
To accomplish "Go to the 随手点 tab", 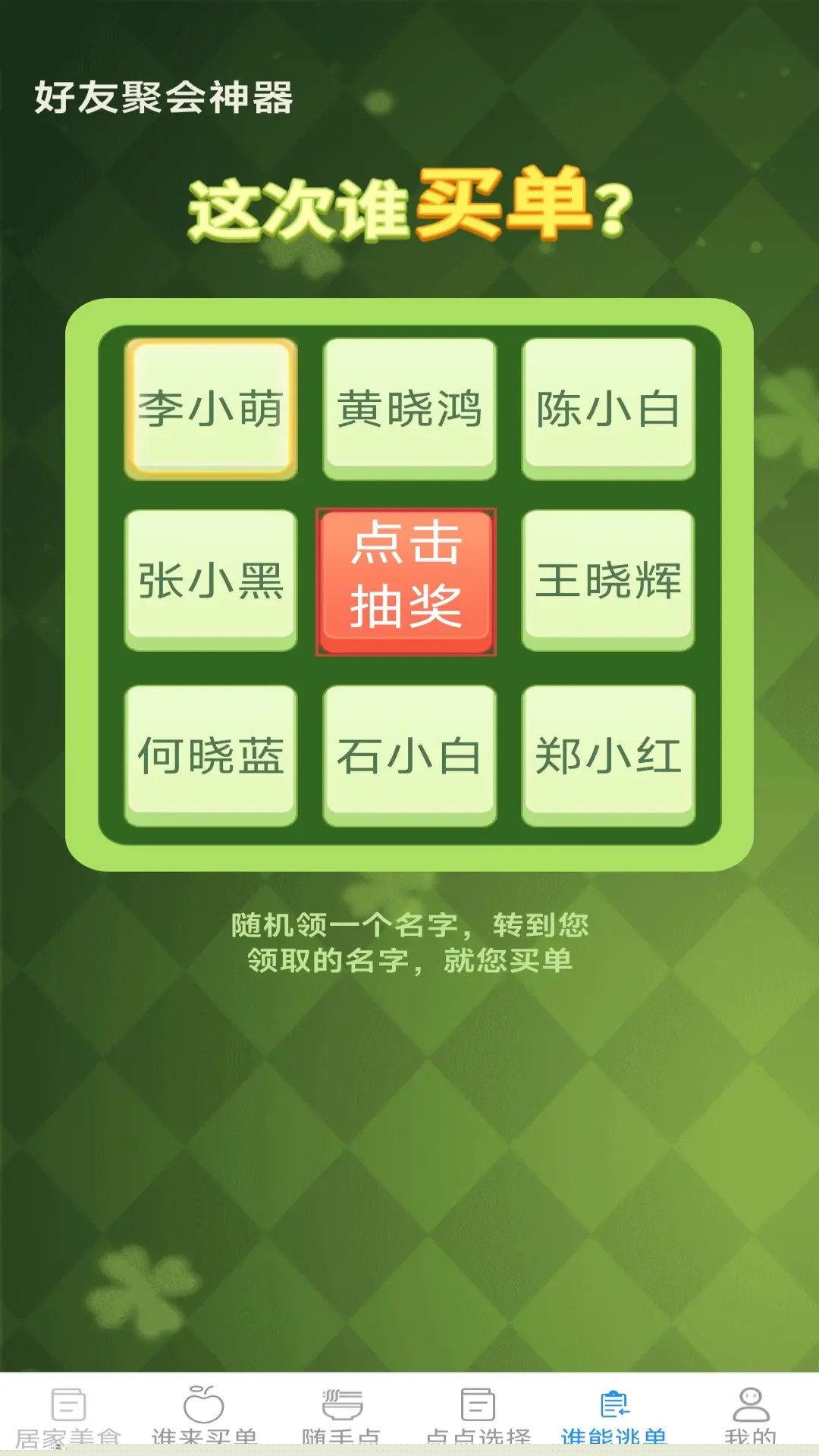I will pyautogui.click(x=341, y=1415).
